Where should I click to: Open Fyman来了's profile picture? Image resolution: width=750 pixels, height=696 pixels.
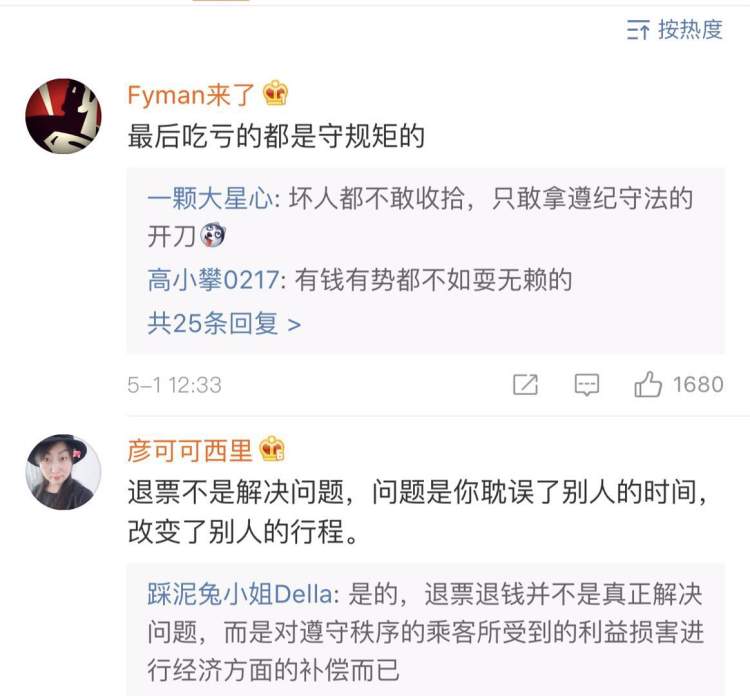[63, 115]
